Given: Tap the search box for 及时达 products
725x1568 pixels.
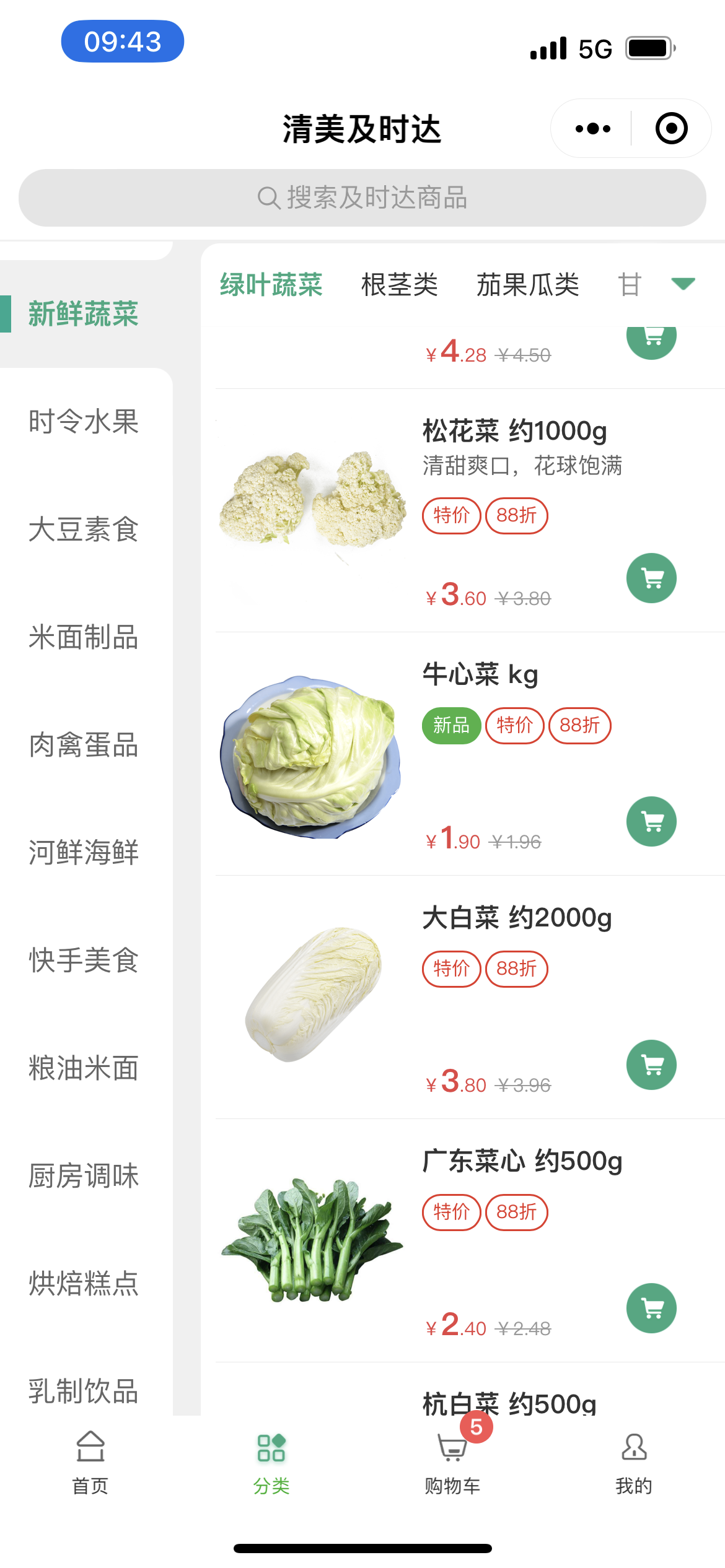Looking at the screenshot, I should pos(362,198).
